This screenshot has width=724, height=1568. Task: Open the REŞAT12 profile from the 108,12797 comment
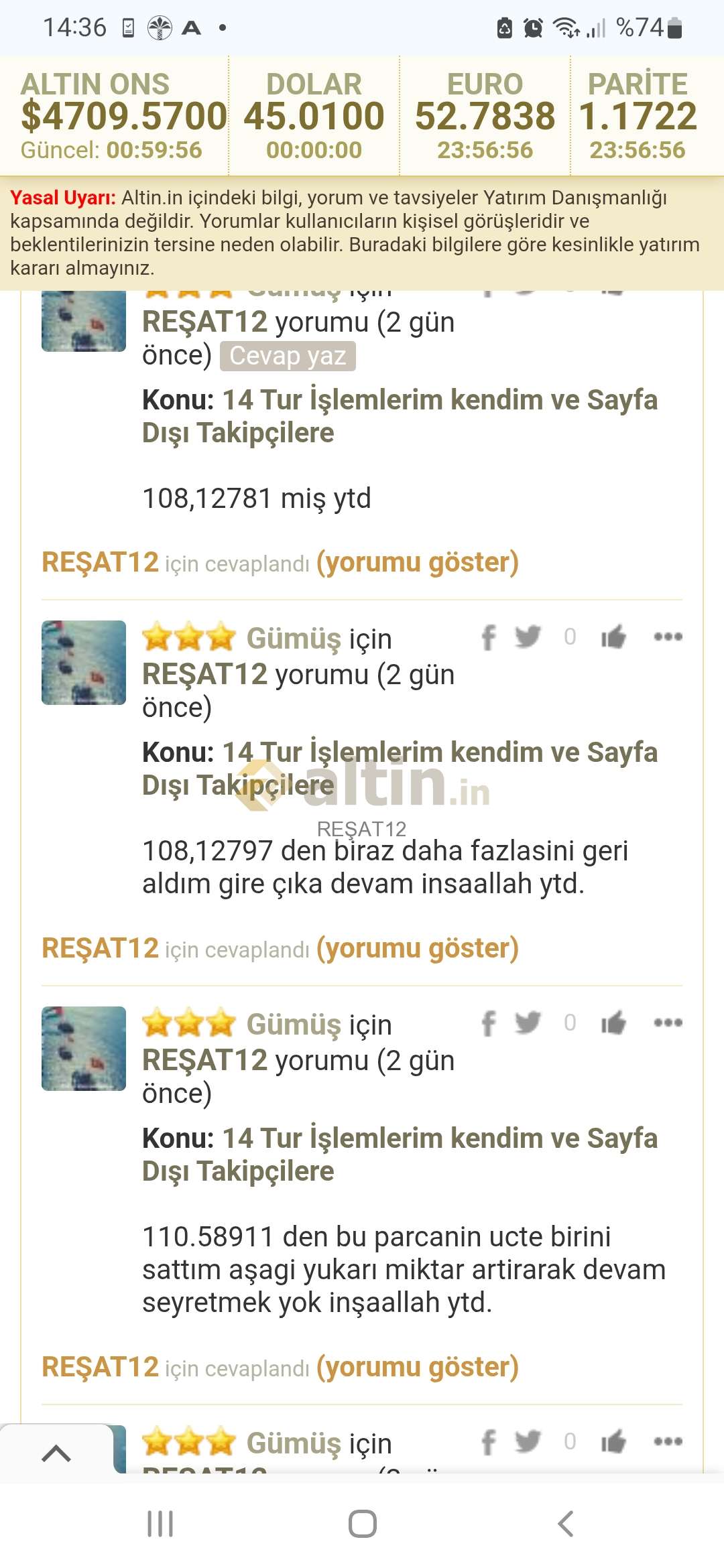(x=205, y=674)
